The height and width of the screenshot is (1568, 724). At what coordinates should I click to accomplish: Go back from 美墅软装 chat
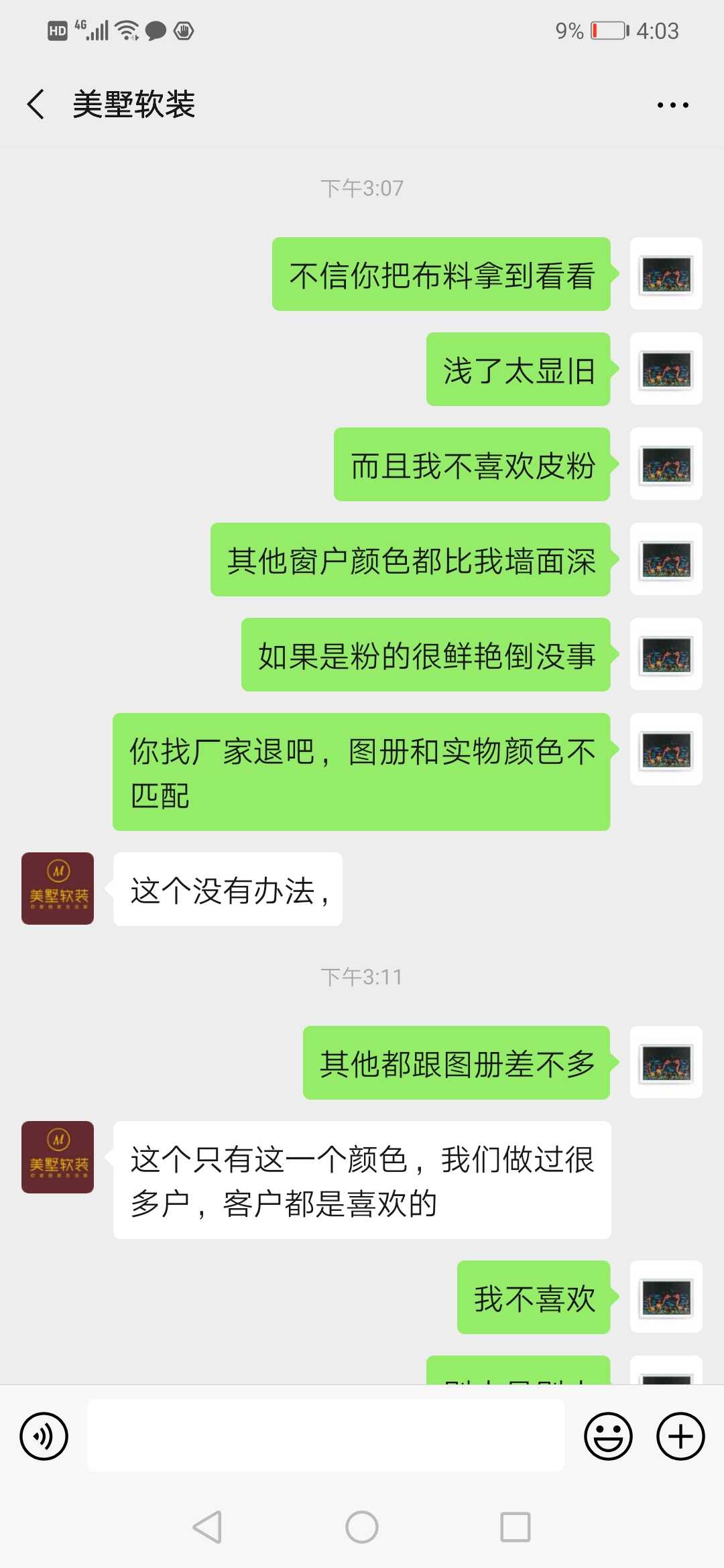click(x=36, y=105)
